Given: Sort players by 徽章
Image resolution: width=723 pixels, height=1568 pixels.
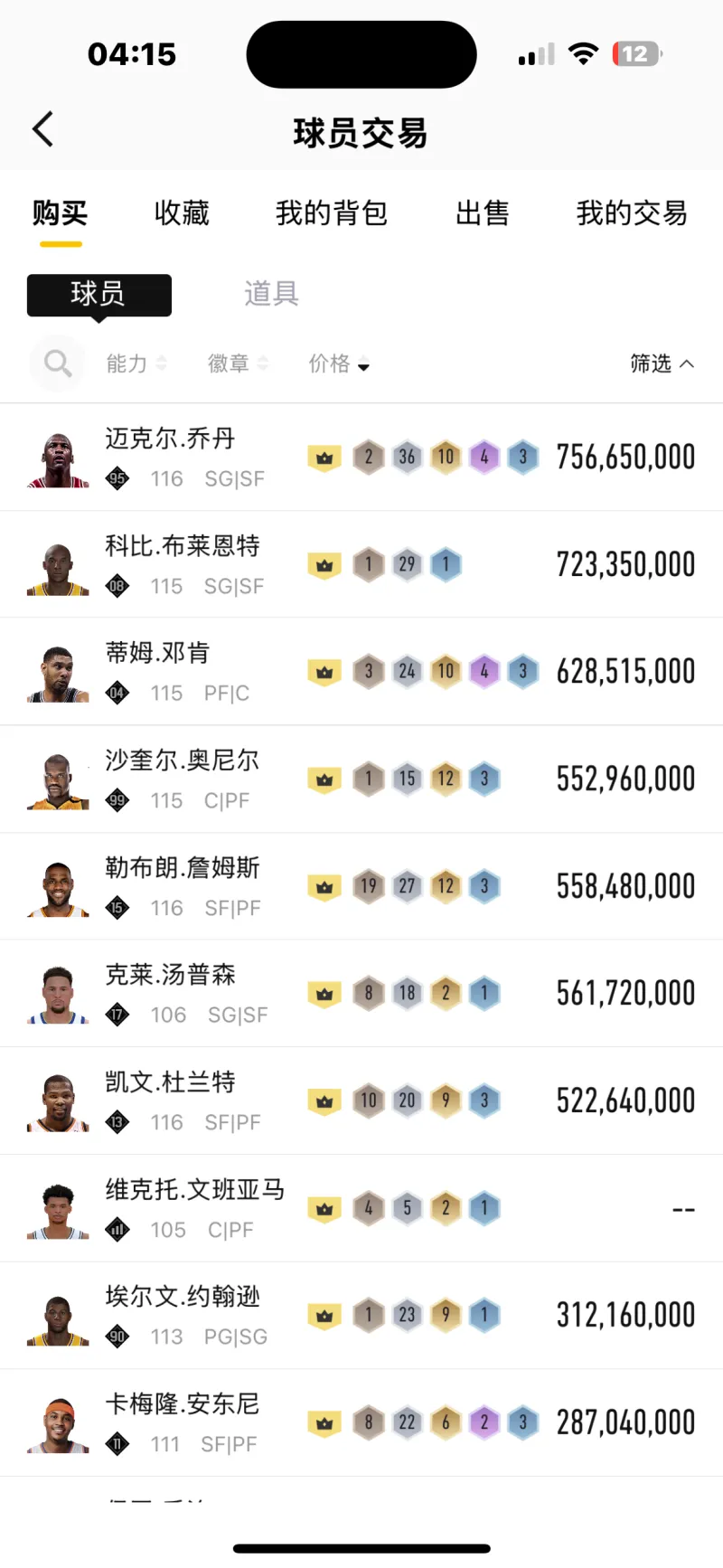Looking at the screenshot, I should pyautogui.click(x=238, y=364).
